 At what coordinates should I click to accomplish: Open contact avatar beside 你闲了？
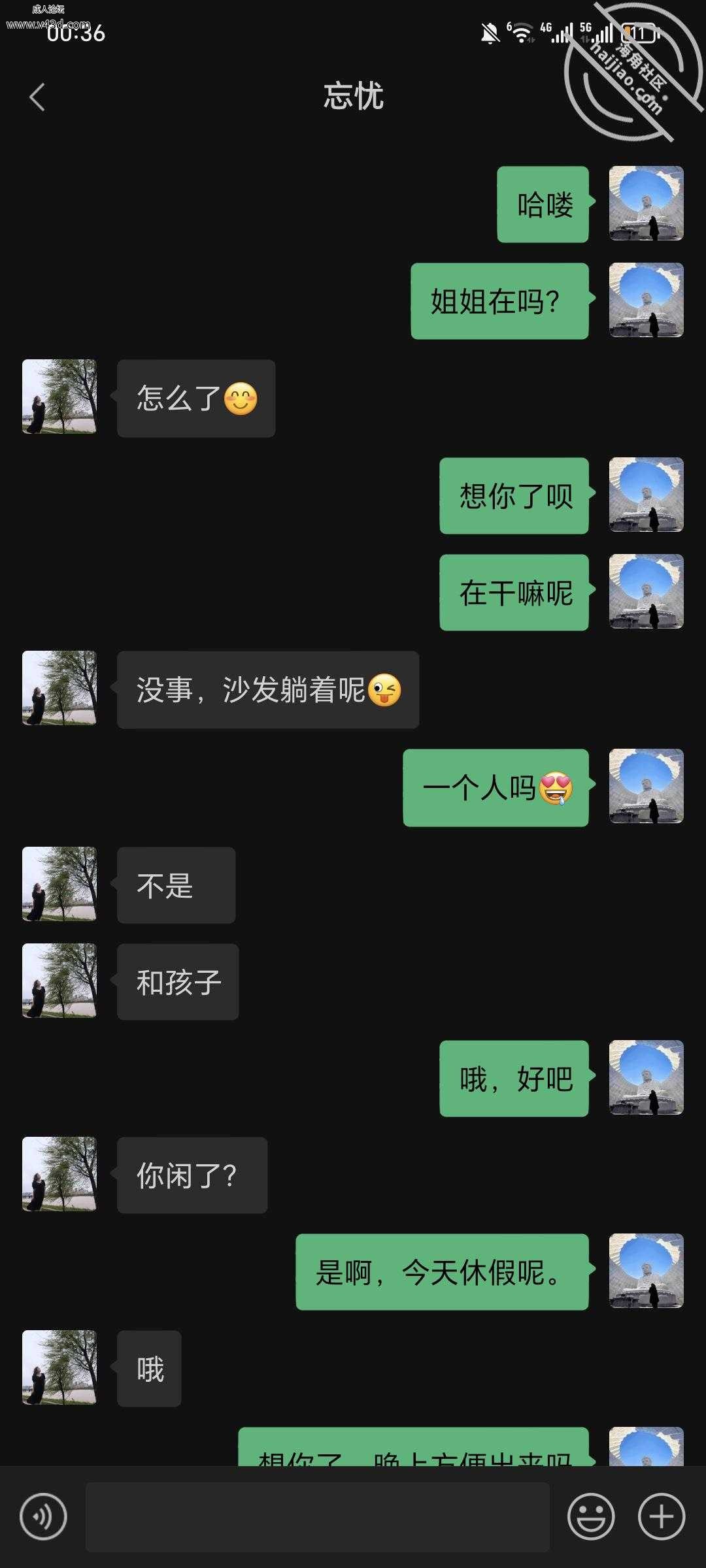click(x=59, y=1174)
